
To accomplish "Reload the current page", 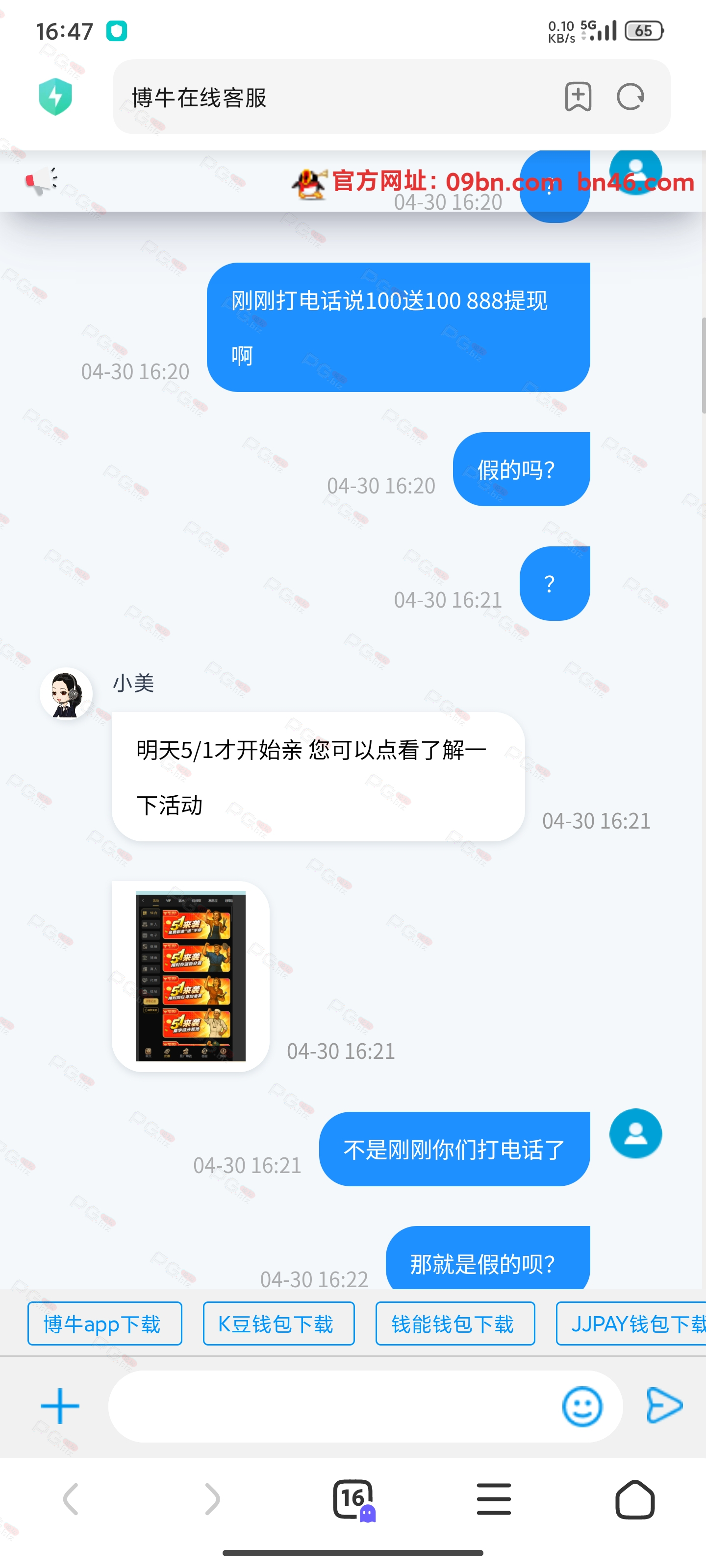I will click(x=630, y=97).
